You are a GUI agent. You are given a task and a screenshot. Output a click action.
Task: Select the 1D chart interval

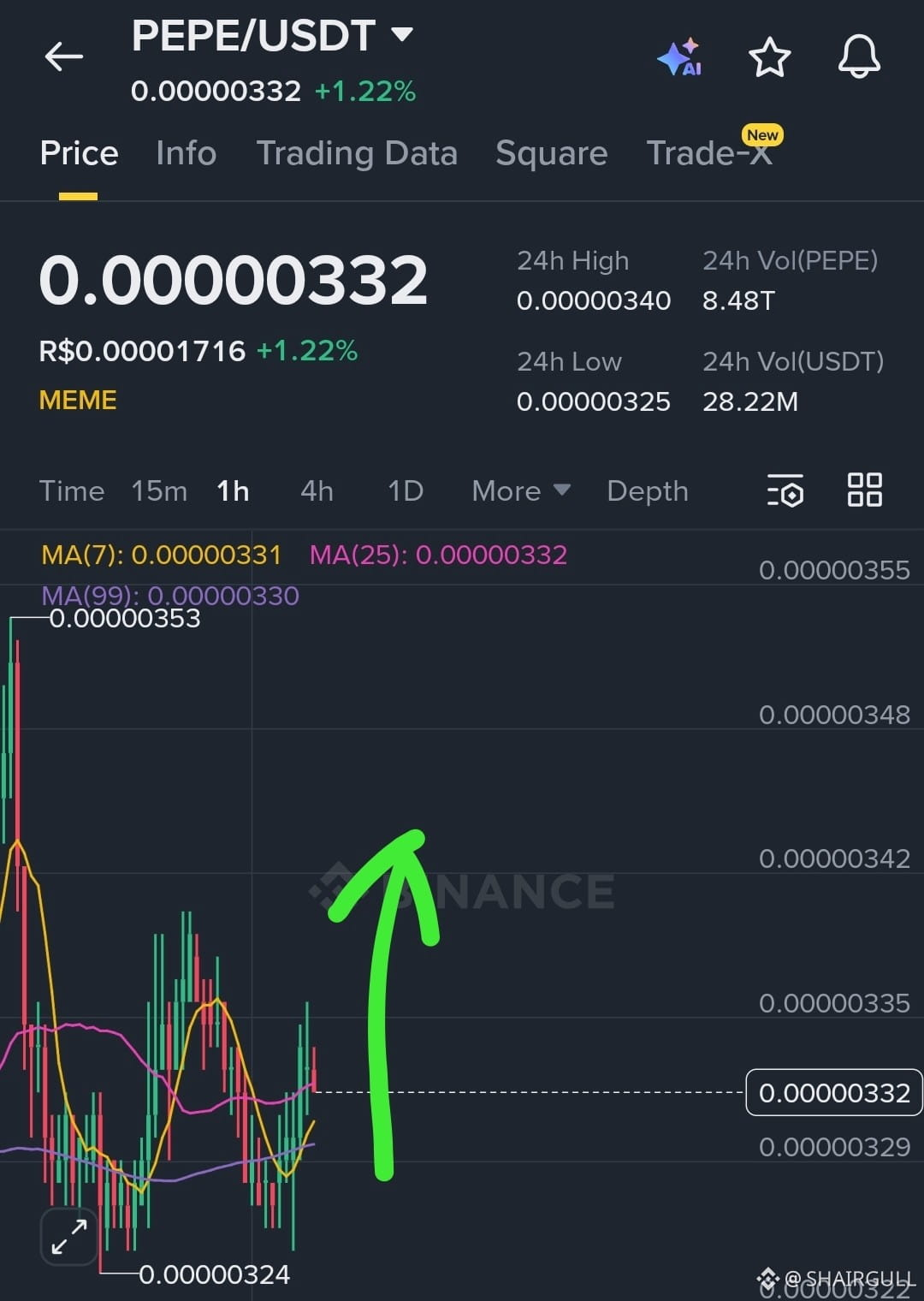[406, 491]
